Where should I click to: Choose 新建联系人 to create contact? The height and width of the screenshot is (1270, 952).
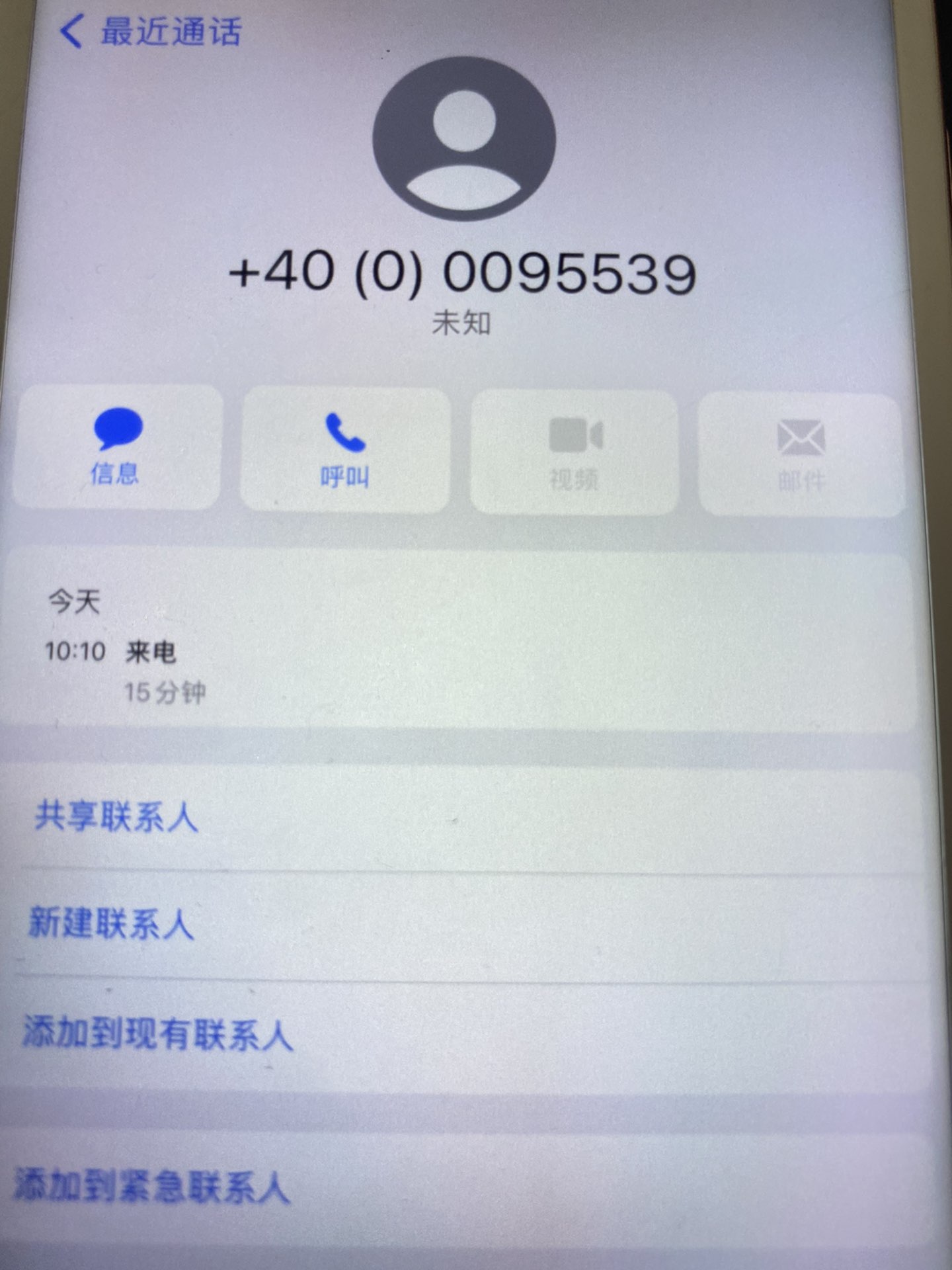coord(111,923)
